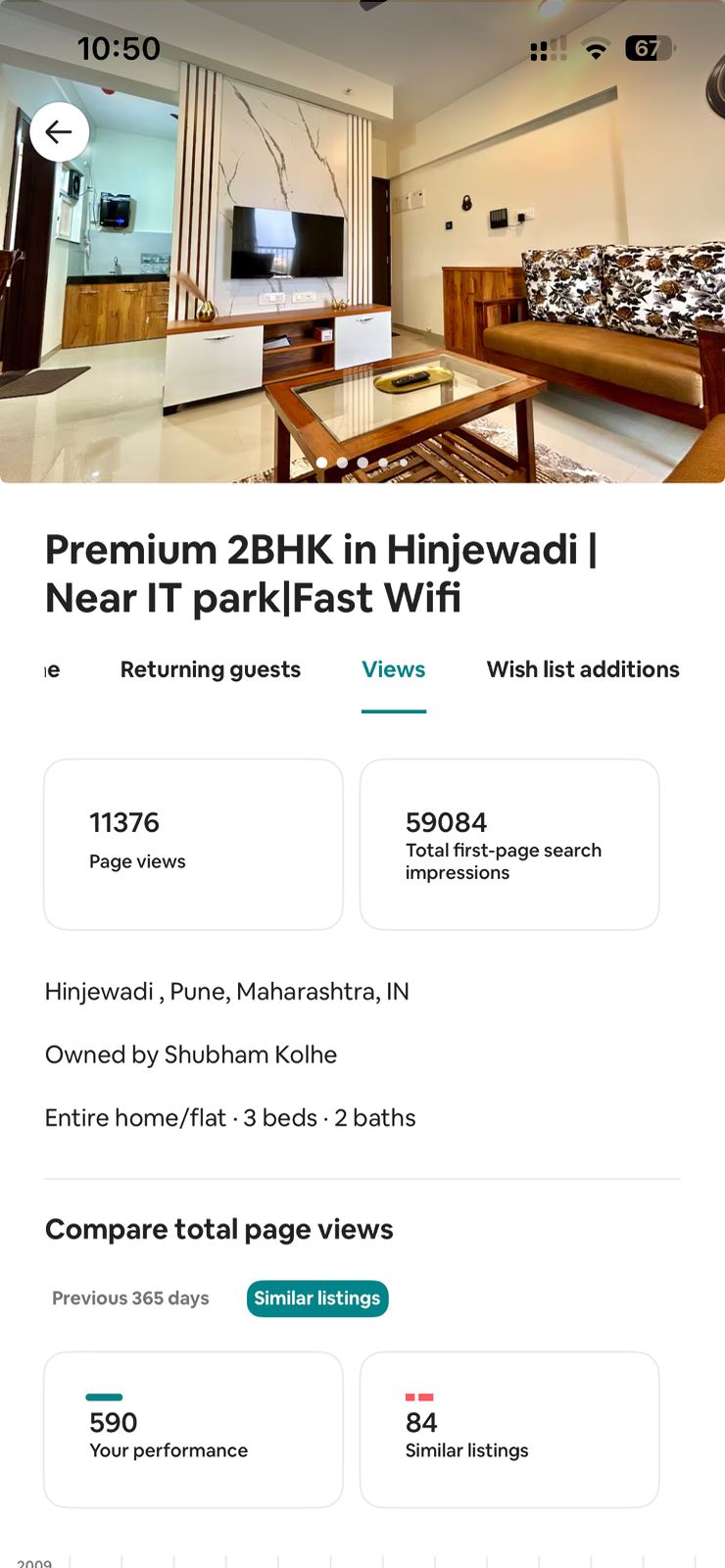Open the Wish list additions tab
The width and height of the screenshot is (725, 1568).
pos(582,669)
